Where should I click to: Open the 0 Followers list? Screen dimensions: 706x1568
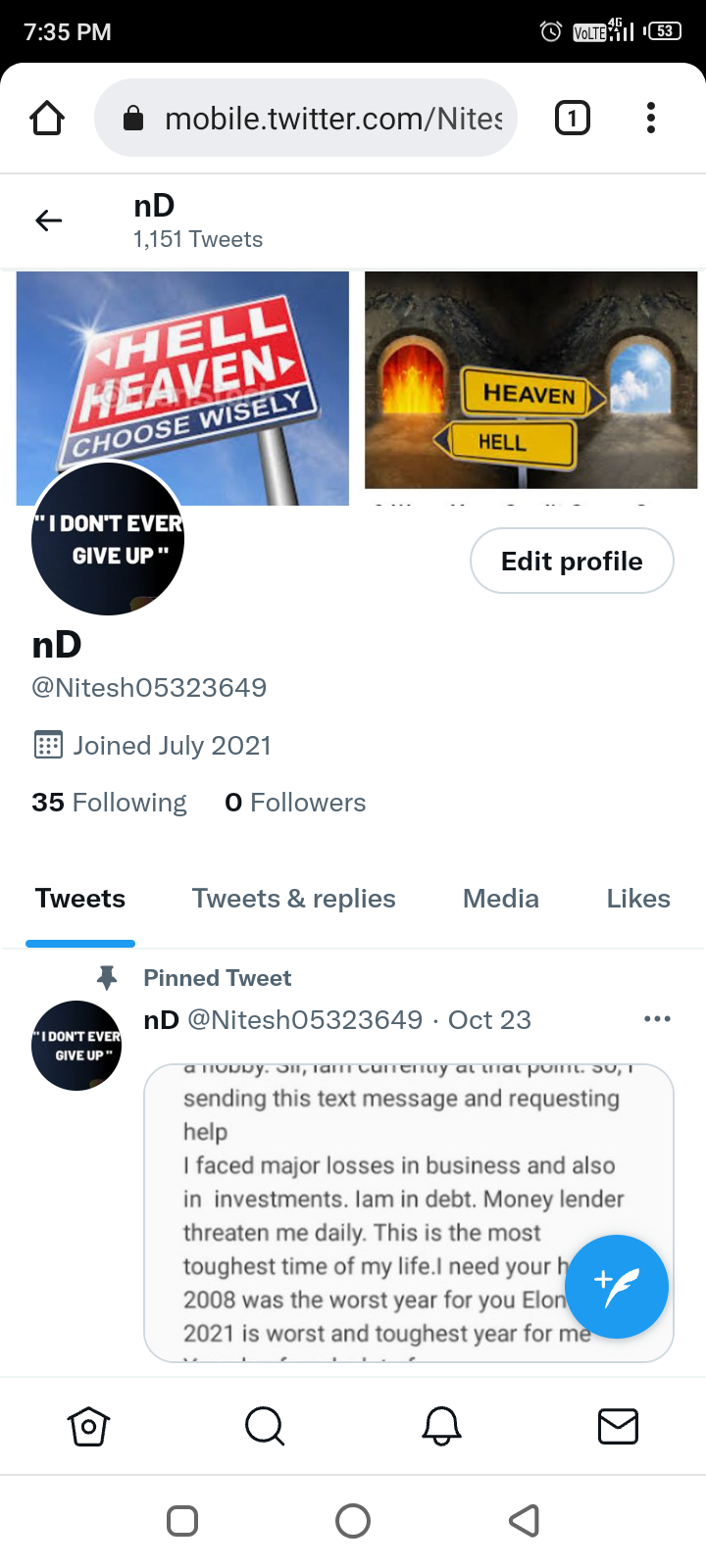tap(295, 803)
